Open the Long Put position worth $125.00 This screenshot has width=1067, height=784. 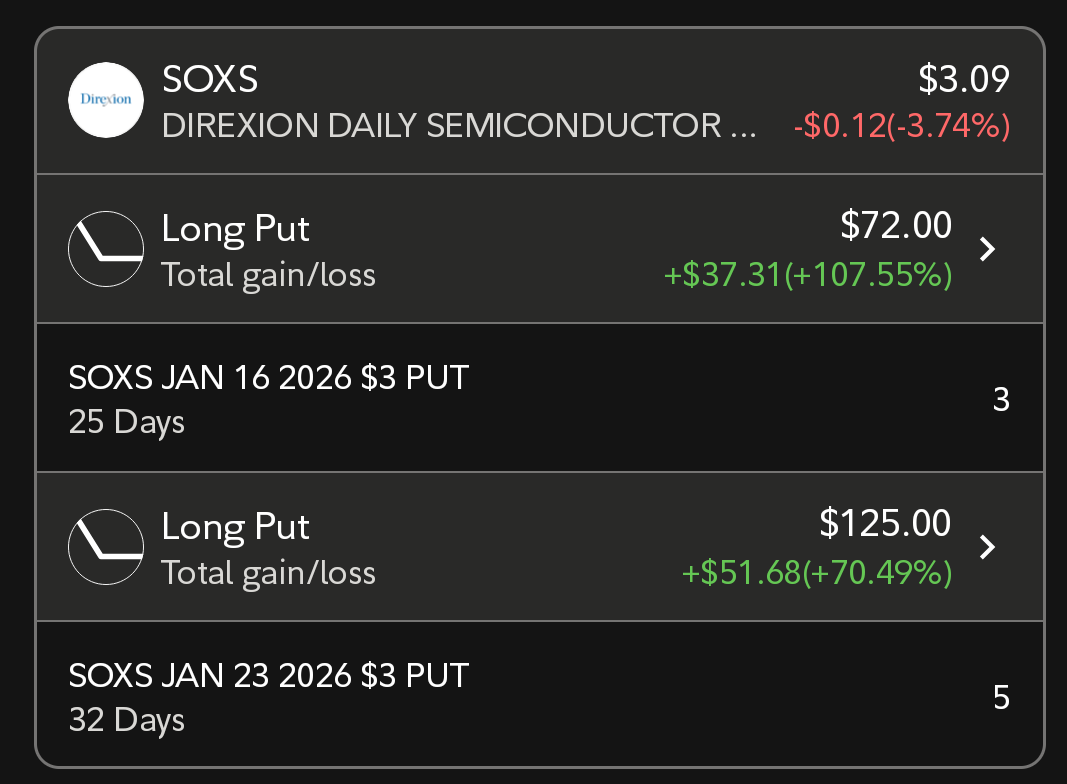click(540, 546)
